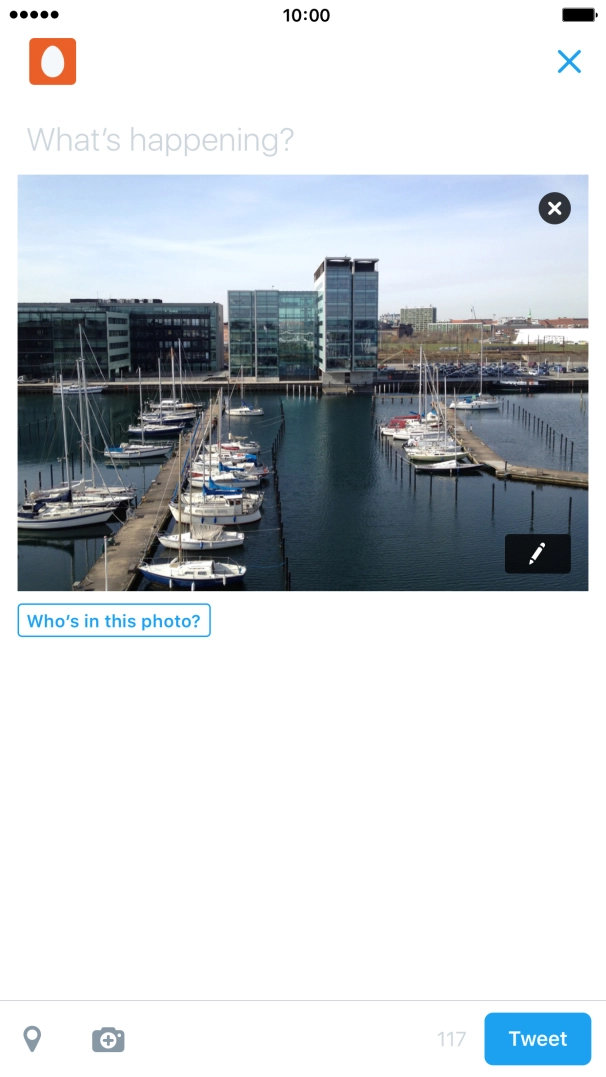Open the attached marina photo preview
The width and height of the screenshot is (606, 1077).
302,383
